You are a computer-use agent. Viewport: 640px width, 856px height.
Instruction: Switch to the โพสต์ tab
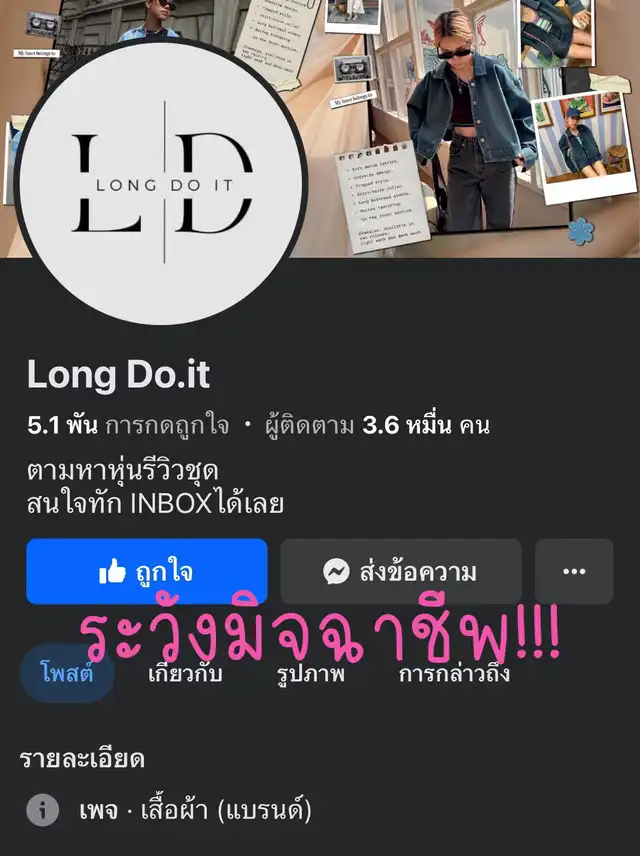[67, 673]
